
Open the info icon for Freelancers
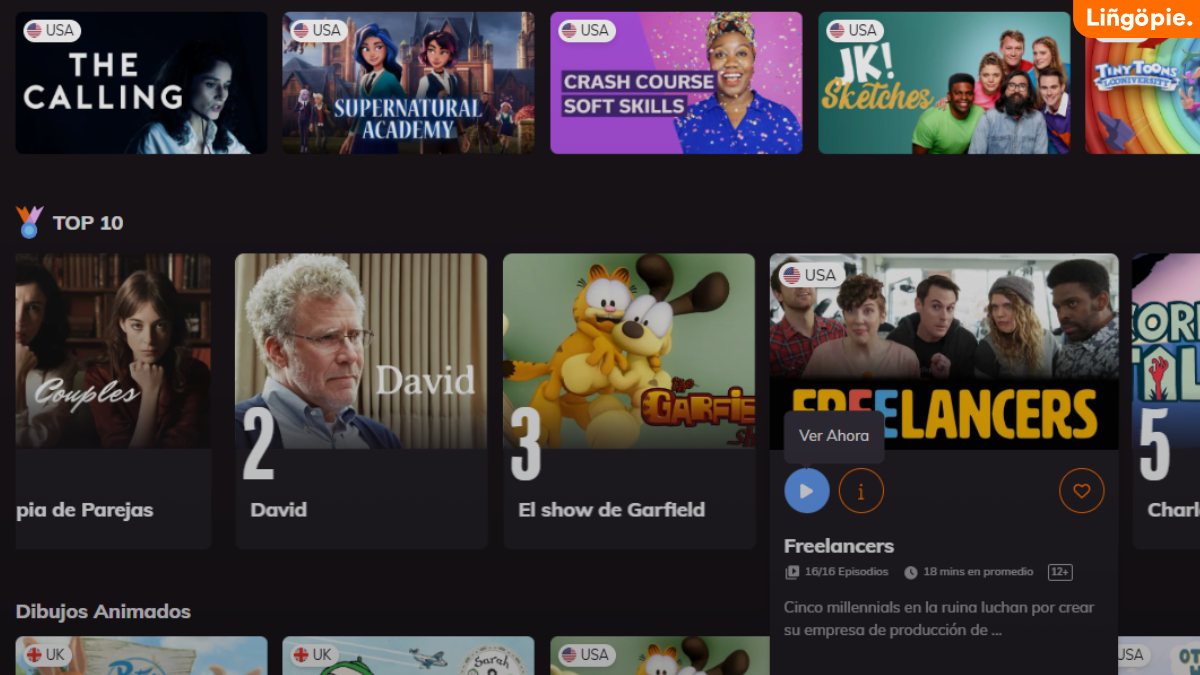pos(861,491)
